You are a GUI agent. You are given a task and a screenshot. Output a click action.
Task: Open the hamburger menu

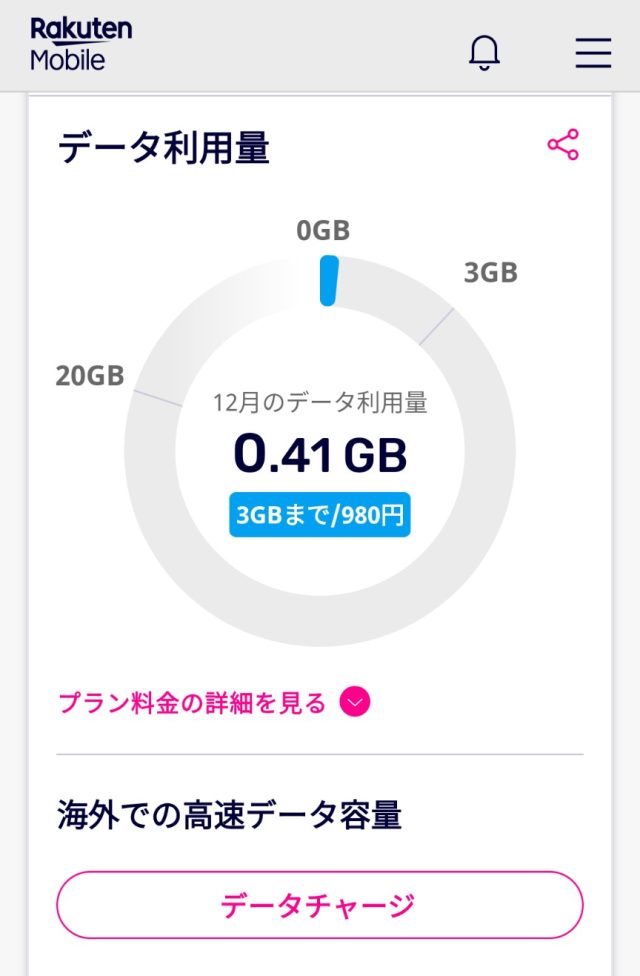(x=593, y=52)
